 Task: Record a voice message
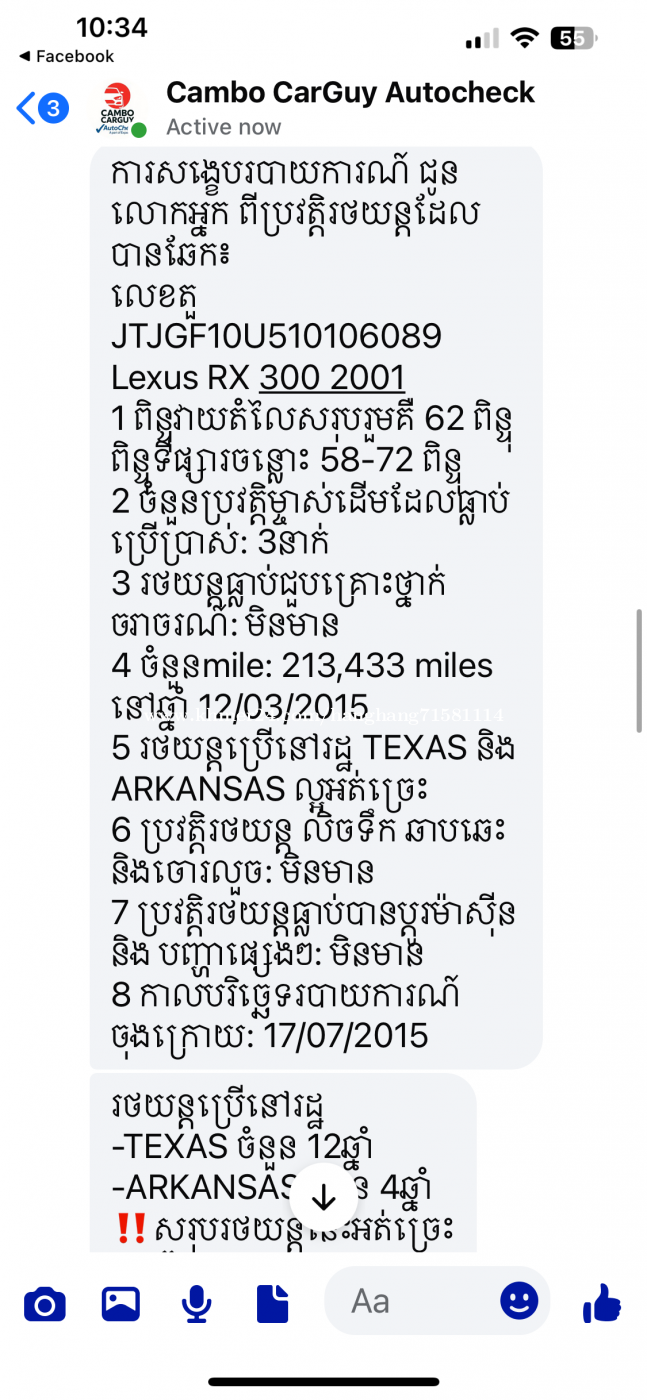tap(197, 1303)
